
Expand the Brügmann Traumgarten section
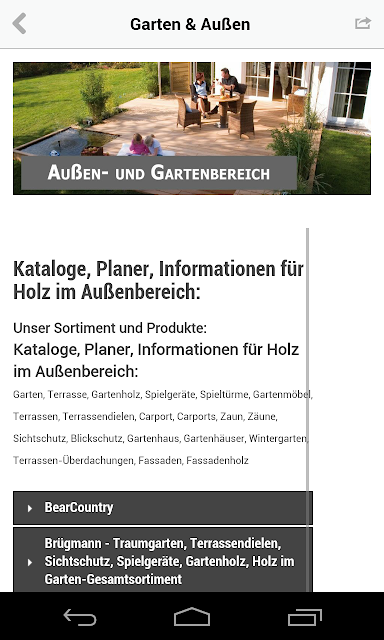163,560
